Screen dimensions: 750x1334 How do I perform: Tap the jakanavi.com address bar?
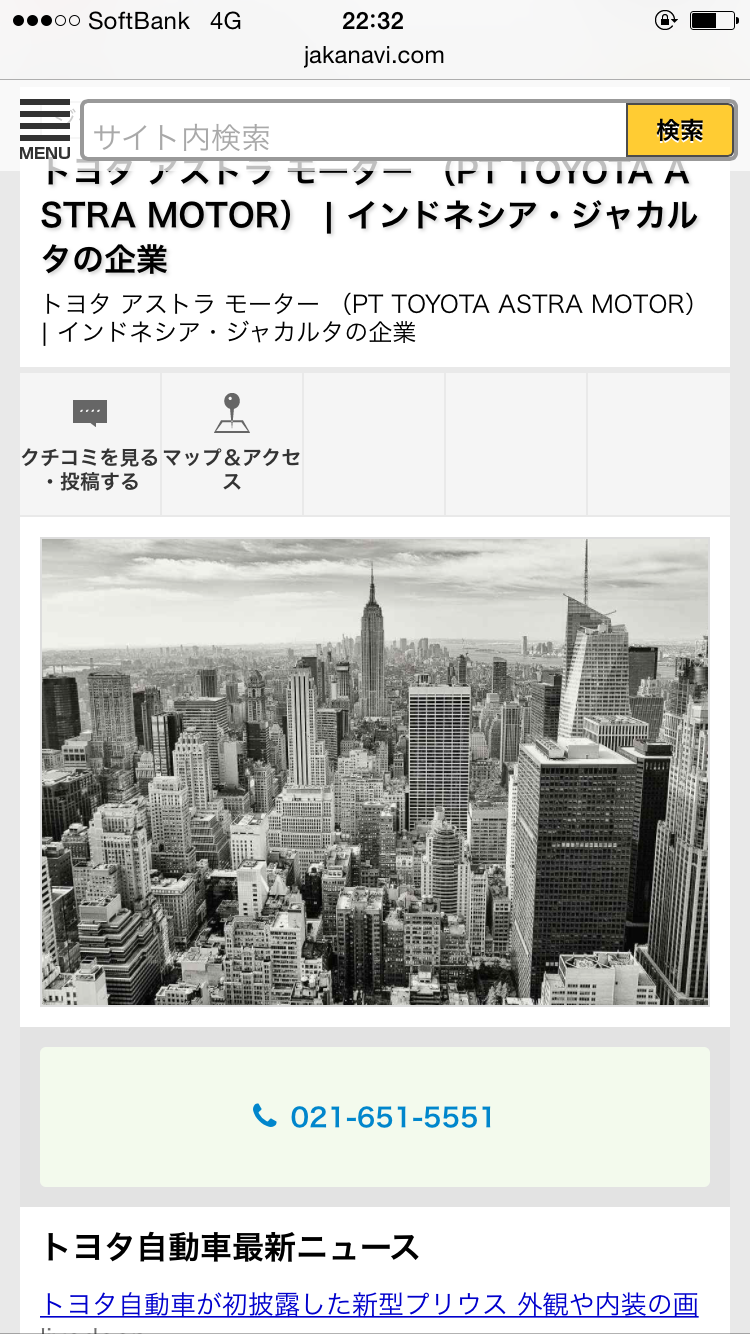click(x=374, y=55)
